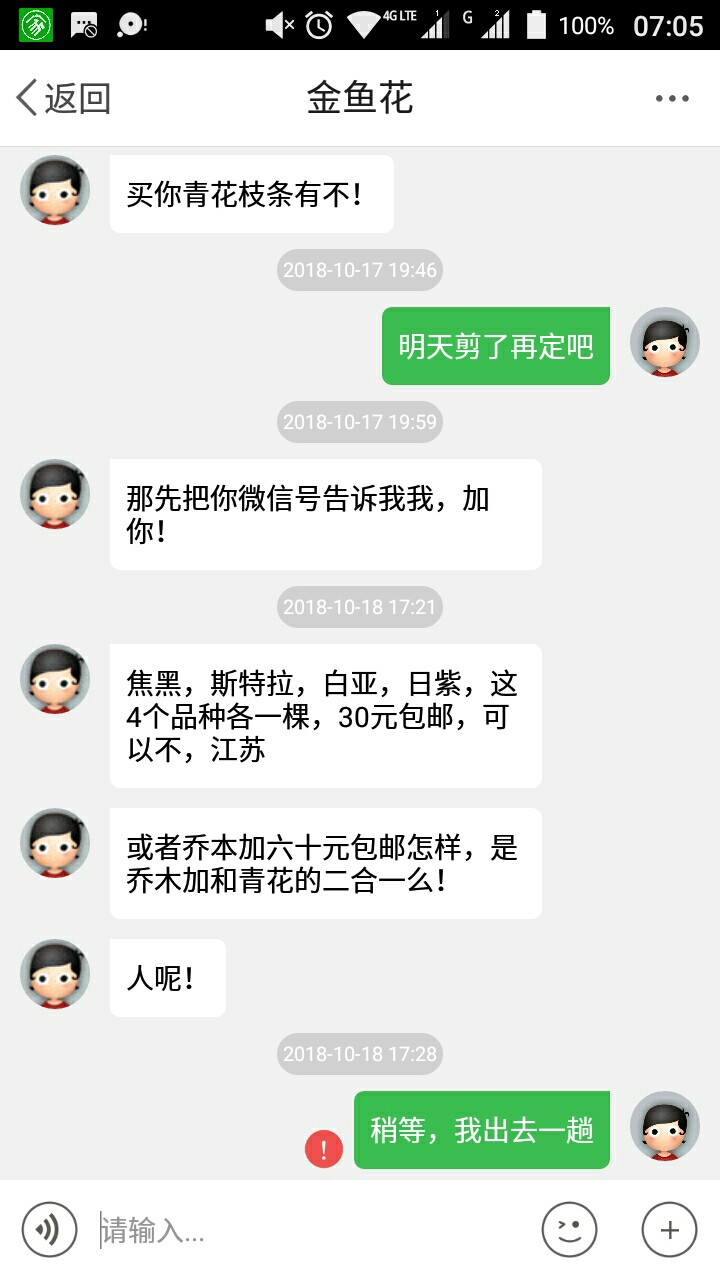Viewport: 720px width, 1280px height.
Task: Open avatar beside 人呢 message
Action: [x=55, y=974]
